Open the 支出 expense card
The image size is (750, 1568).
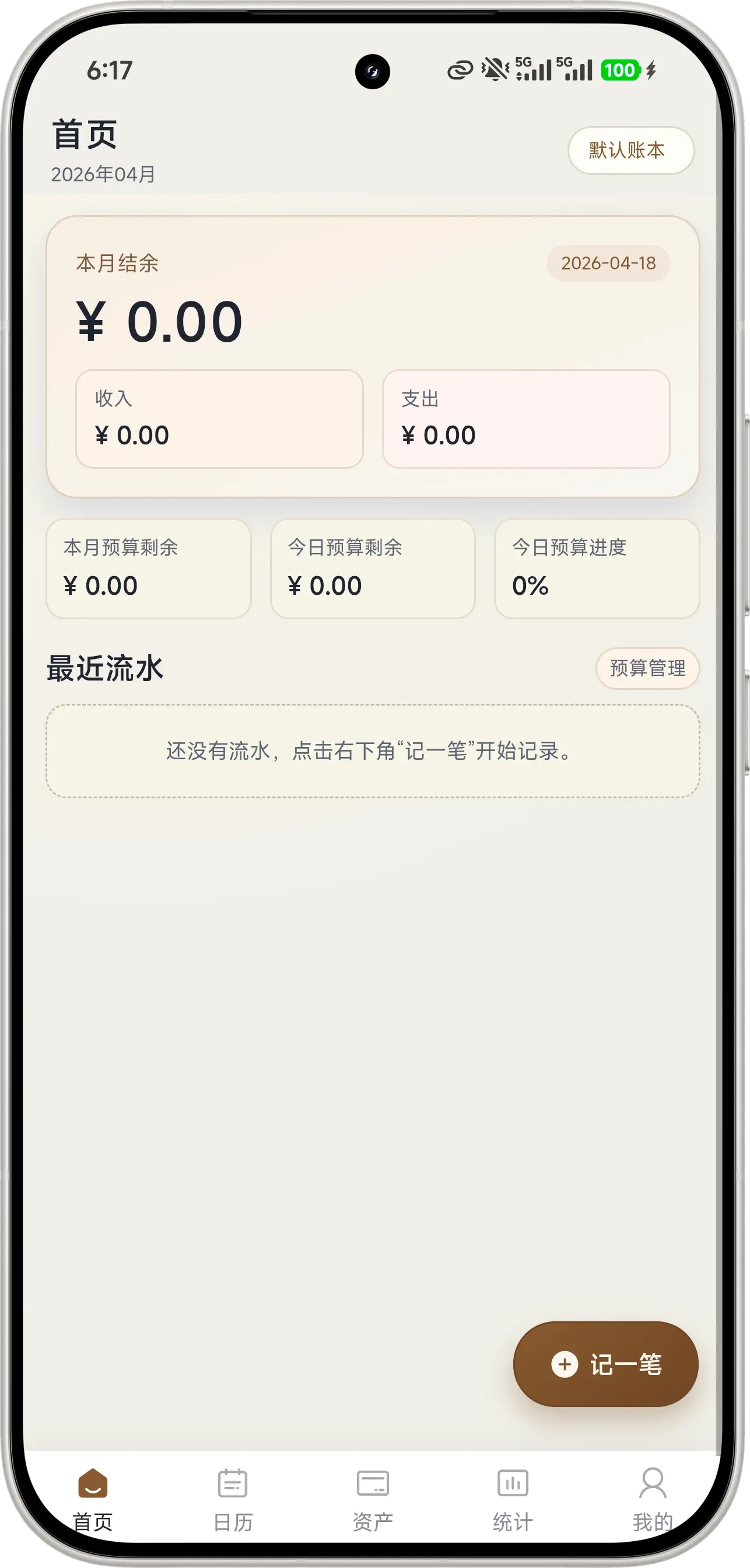[x=526, y=419]
